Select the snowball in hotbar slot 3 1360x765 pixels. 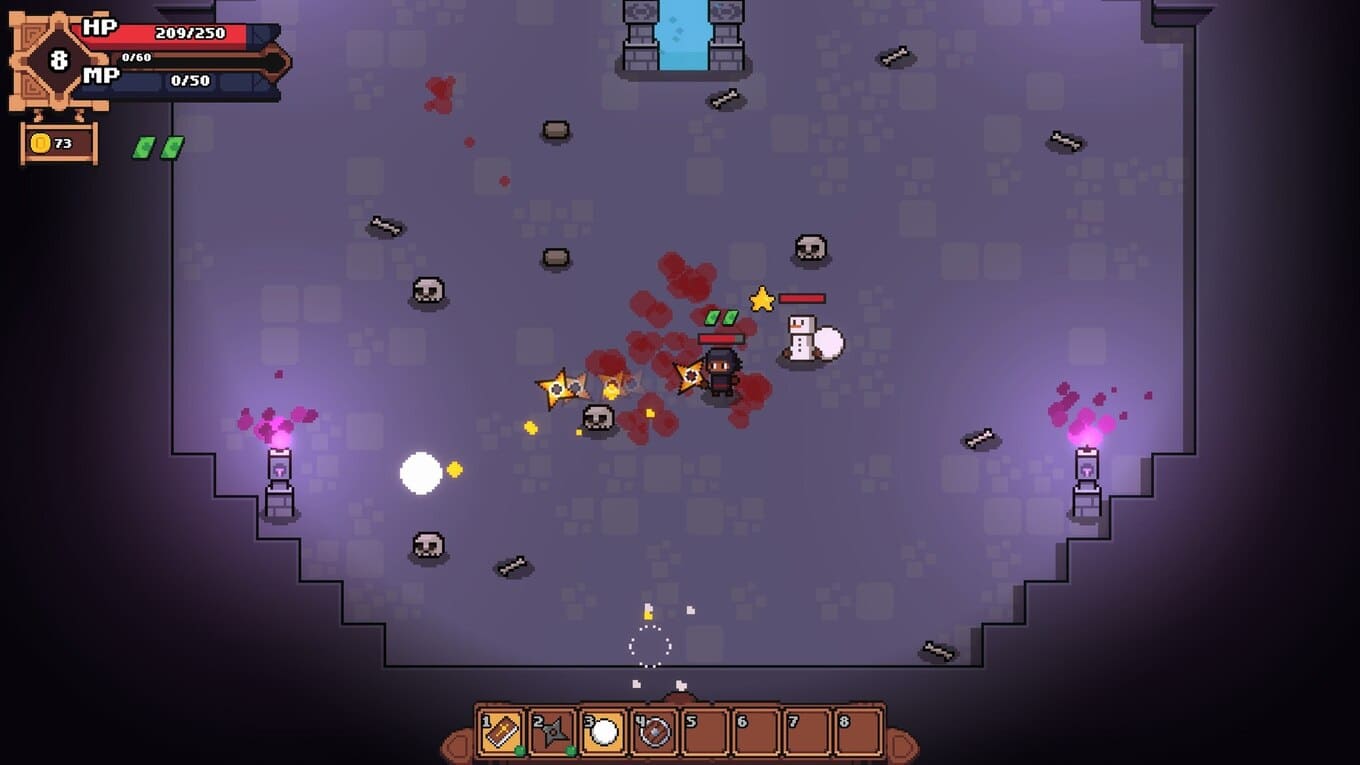[604, 733]
